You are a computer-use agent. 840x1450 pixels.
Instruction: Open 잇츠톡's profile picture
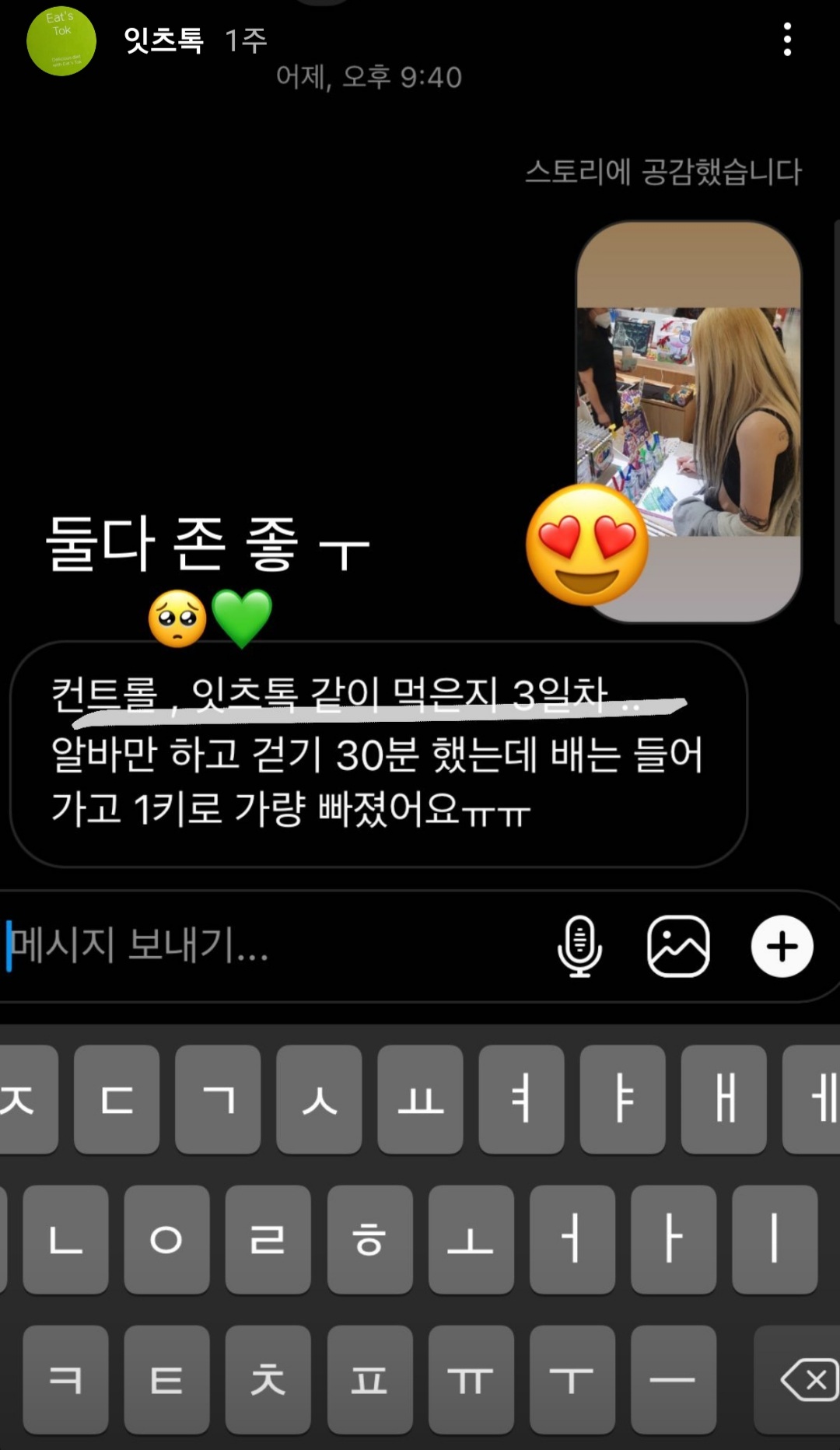coord(61,40)
